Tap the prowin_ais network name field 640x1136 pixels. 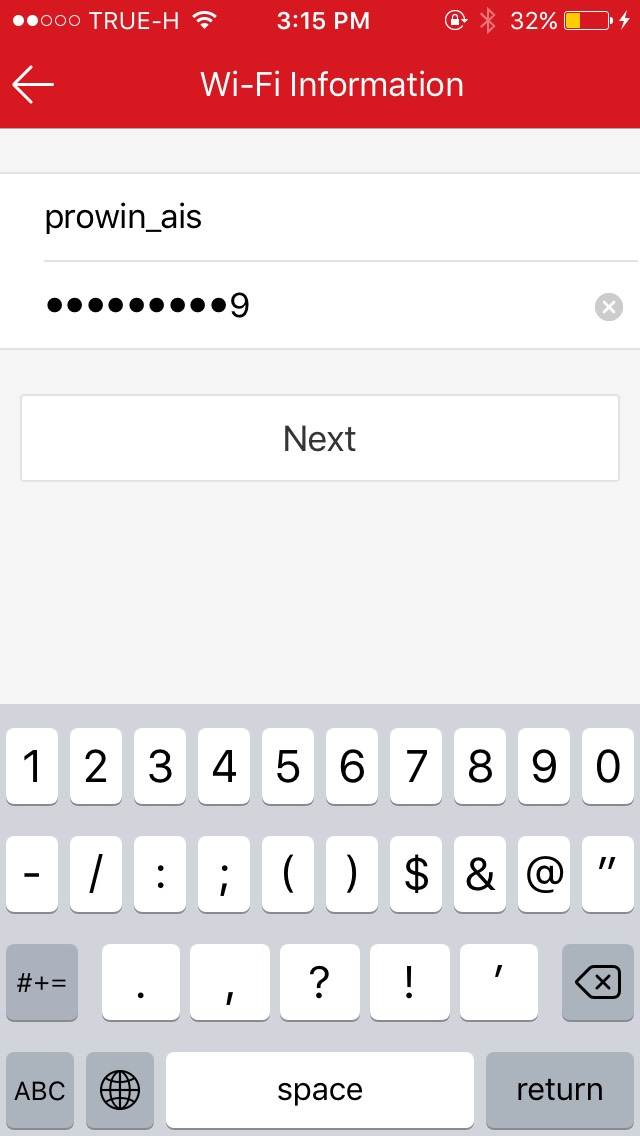(341, 217)
